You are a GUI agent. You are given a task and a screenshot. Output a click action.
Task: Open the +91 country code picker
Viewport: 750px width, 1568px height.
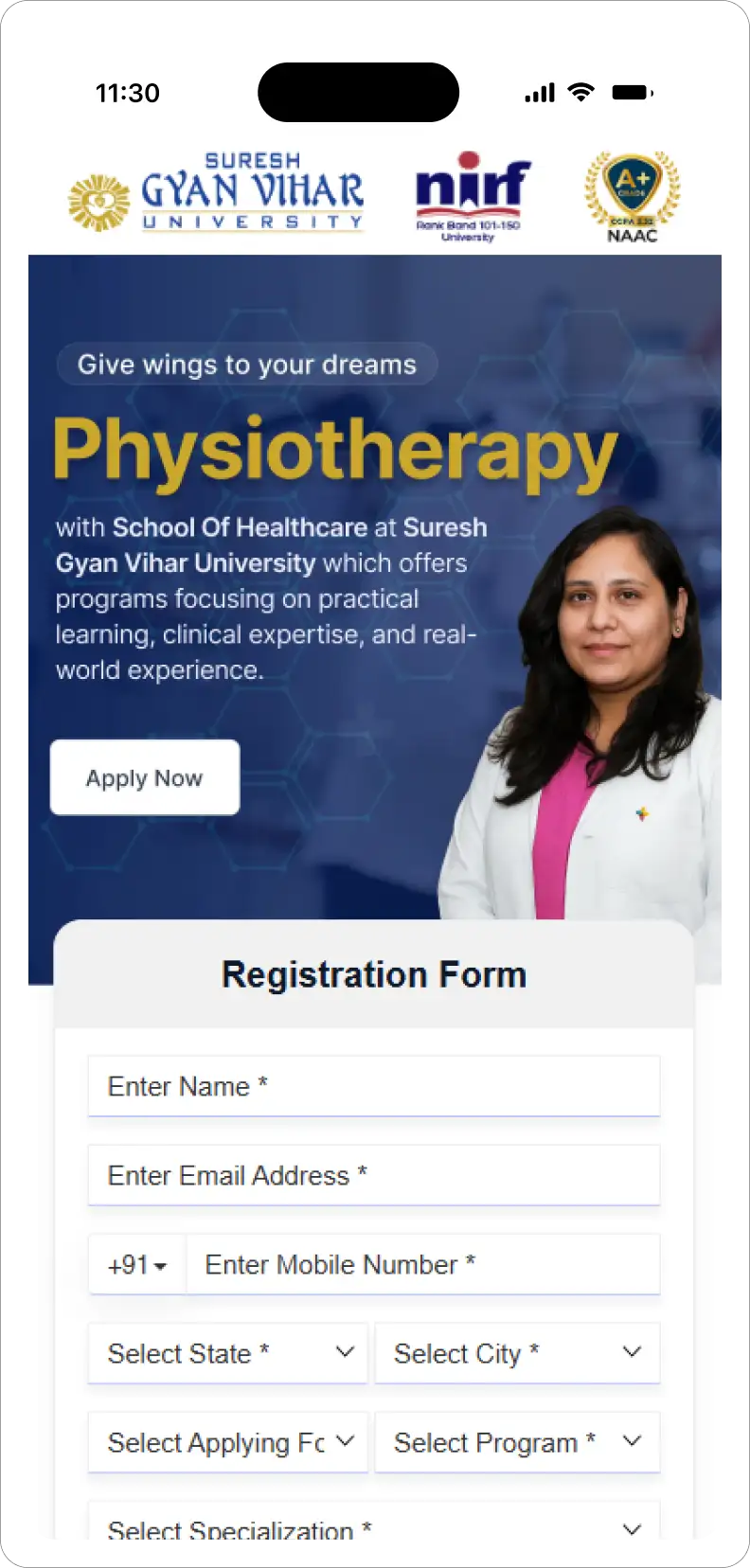pos(137,1265)
